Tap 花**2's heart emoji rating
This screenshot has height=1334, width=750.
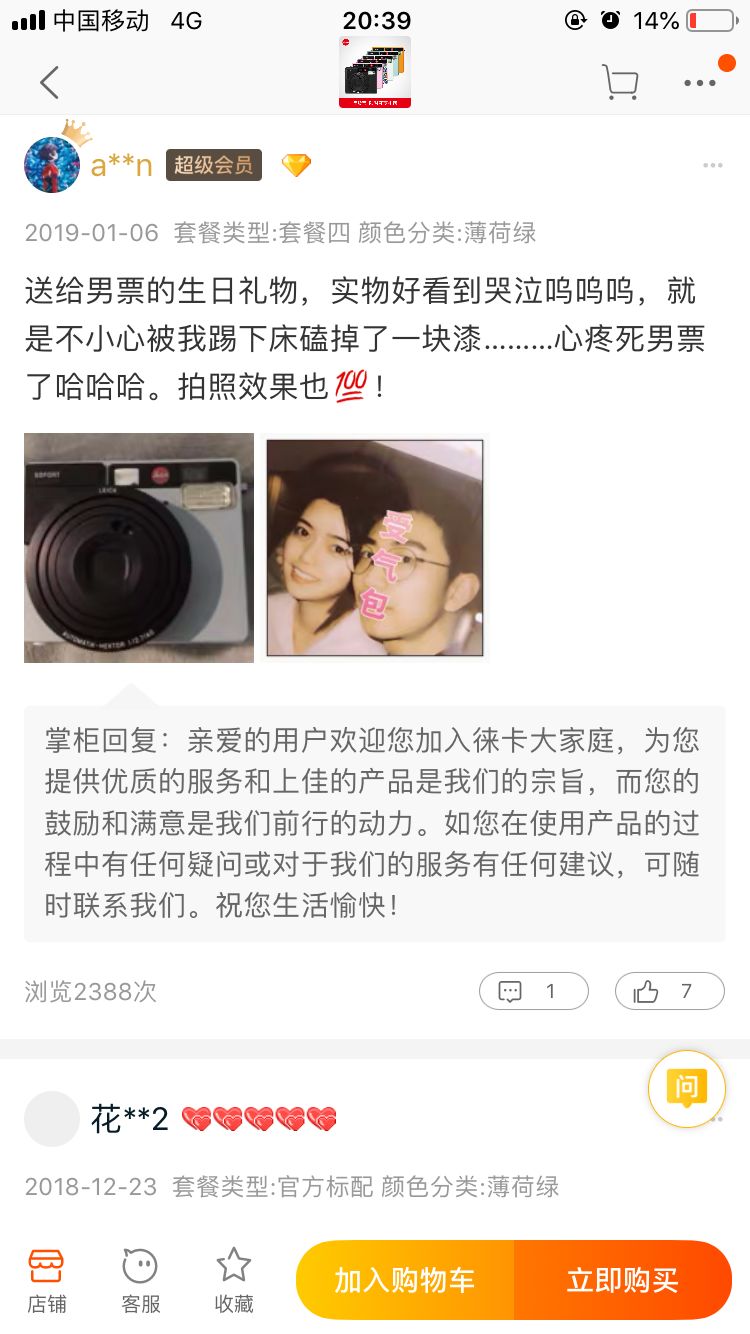[x=262, y=1119]
